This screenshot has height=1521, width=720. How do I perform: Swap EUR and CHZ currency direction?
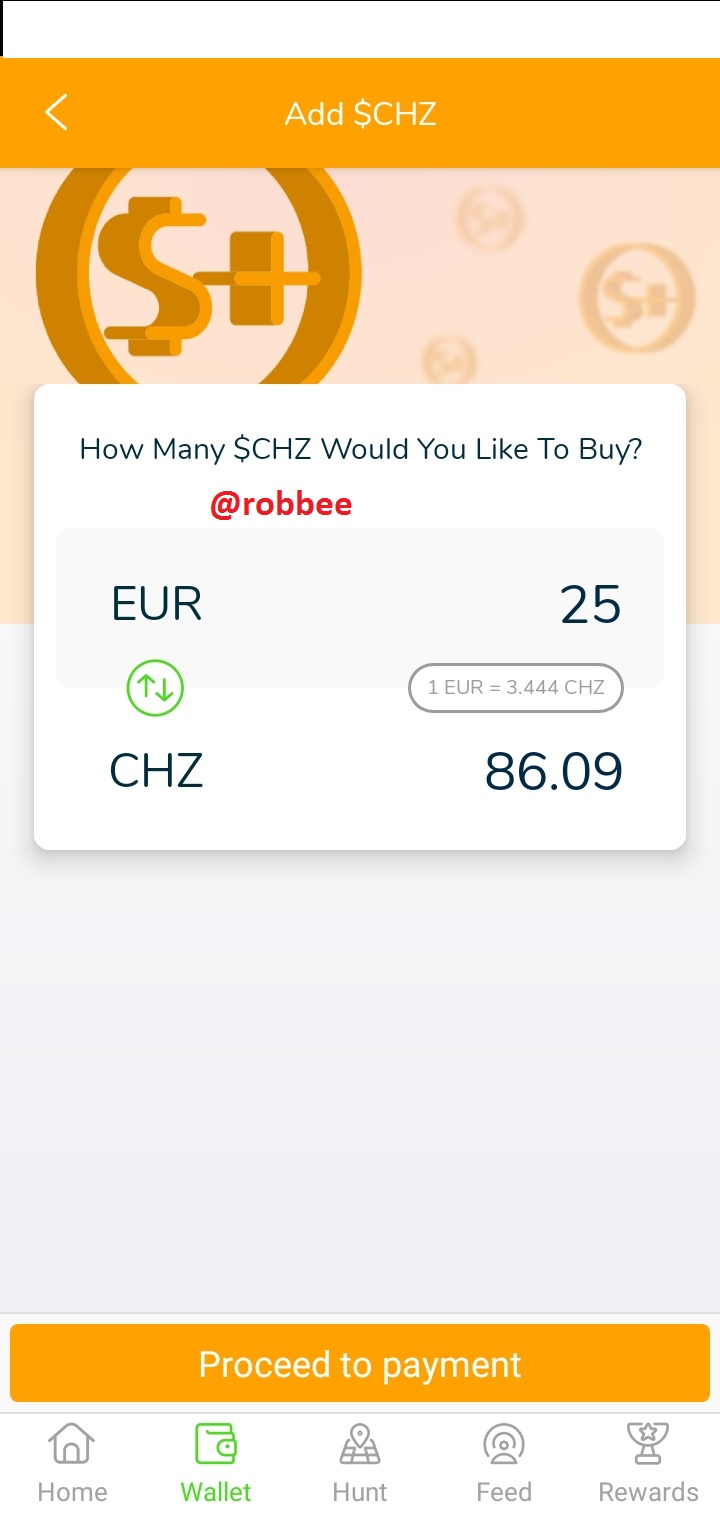[x=155, y=688]
